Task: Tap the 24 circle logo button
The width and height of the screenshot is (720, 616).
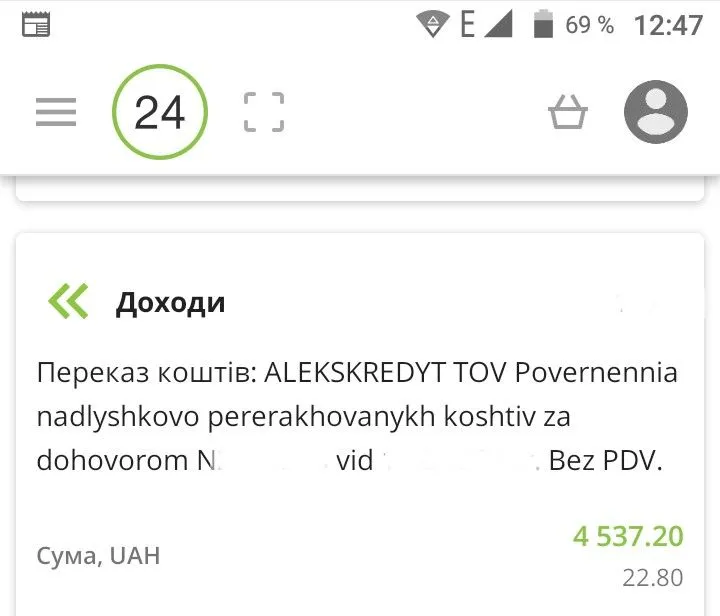Action: pos(160,112)
